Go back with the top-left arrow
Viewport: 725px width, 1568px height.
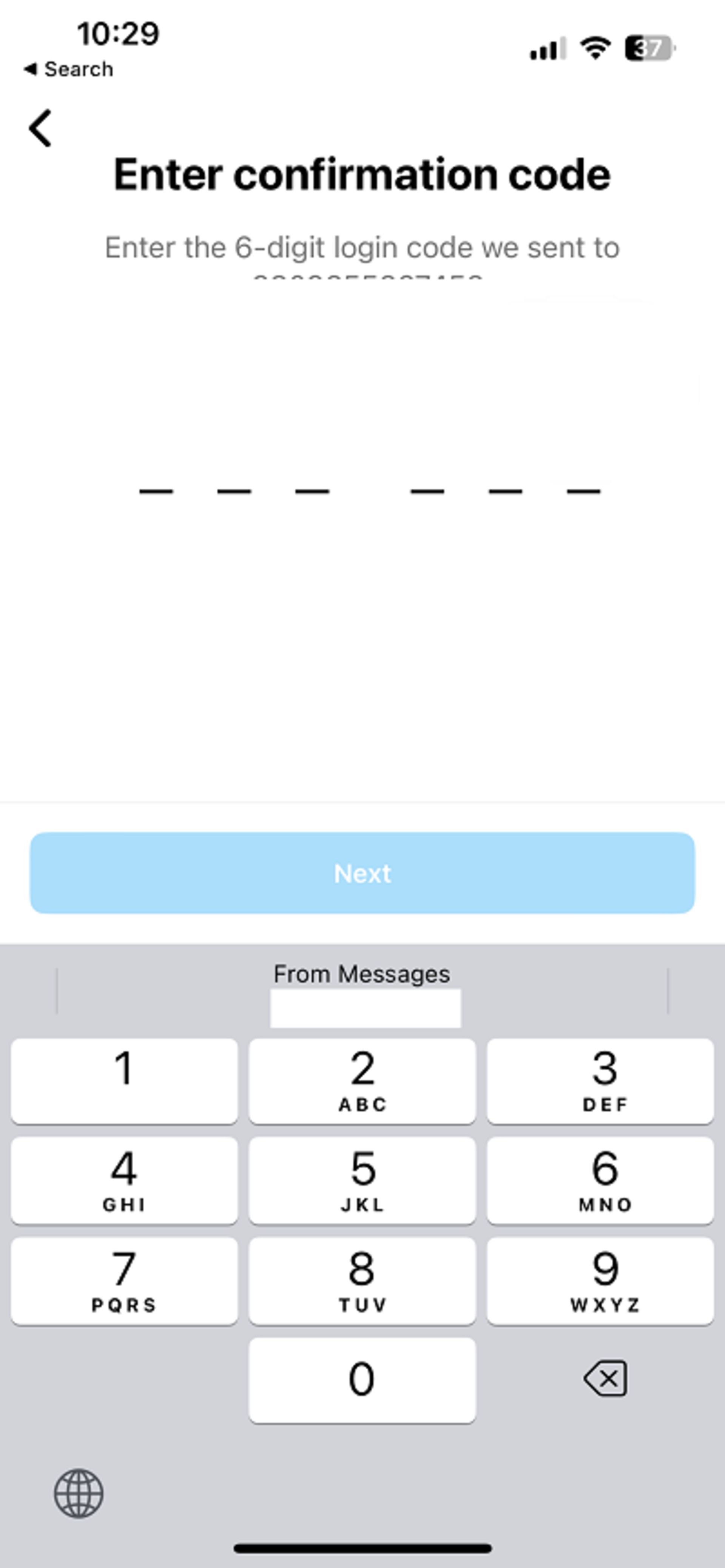41,128
